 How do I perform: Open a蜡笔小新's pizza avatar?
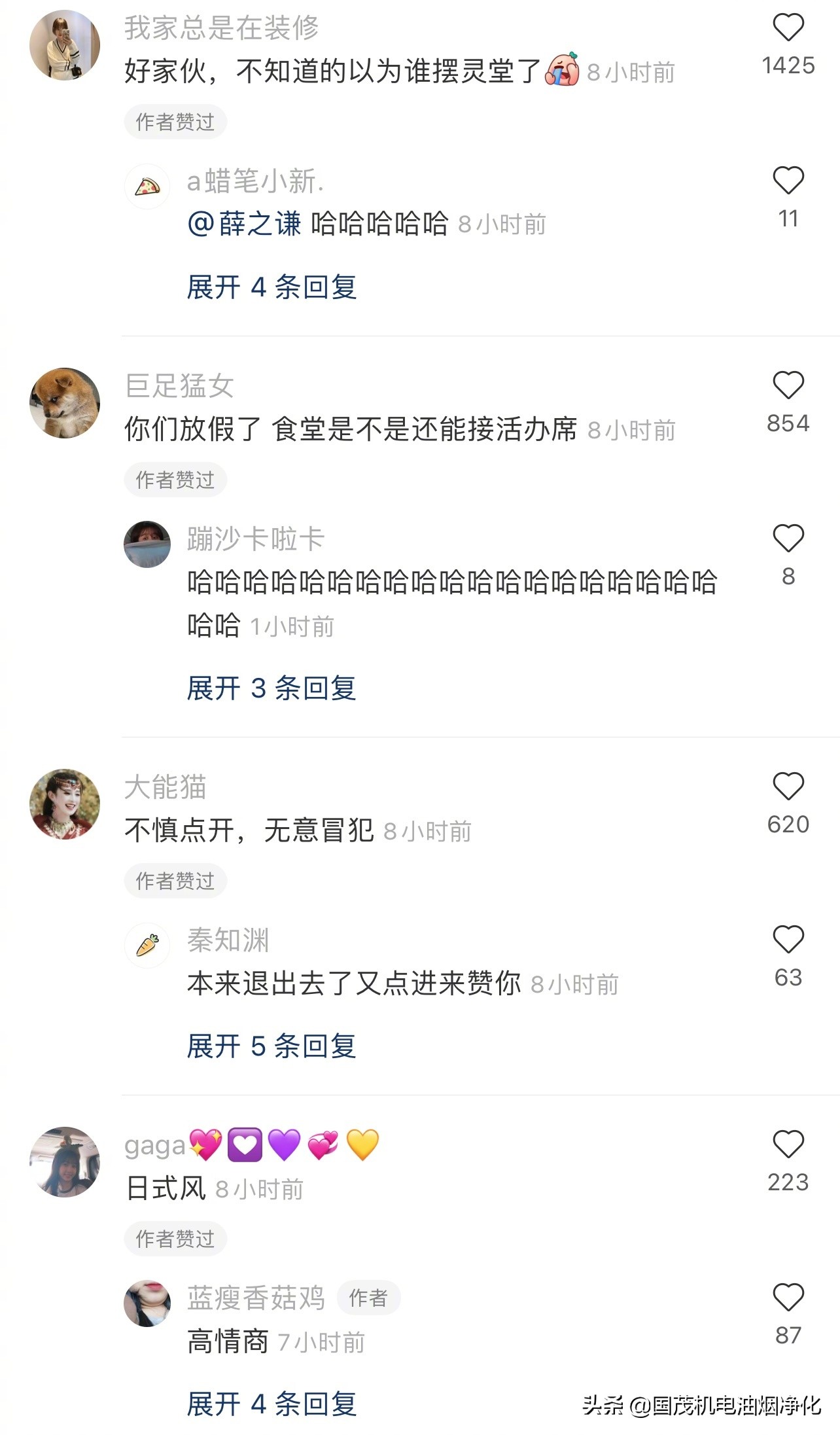click(x=148, y=188)
